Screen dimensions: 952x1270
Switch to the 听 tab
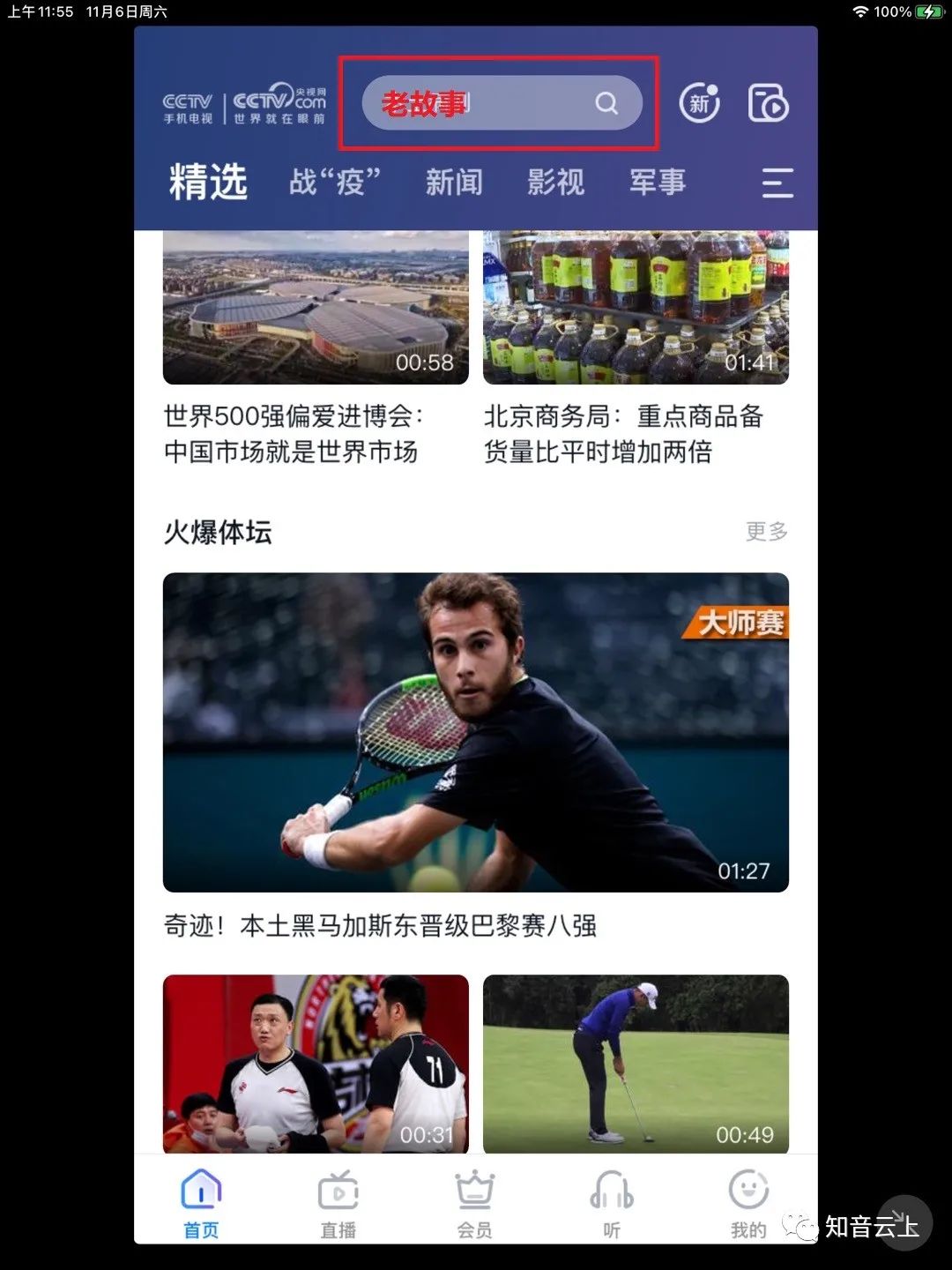[612, 1204]
